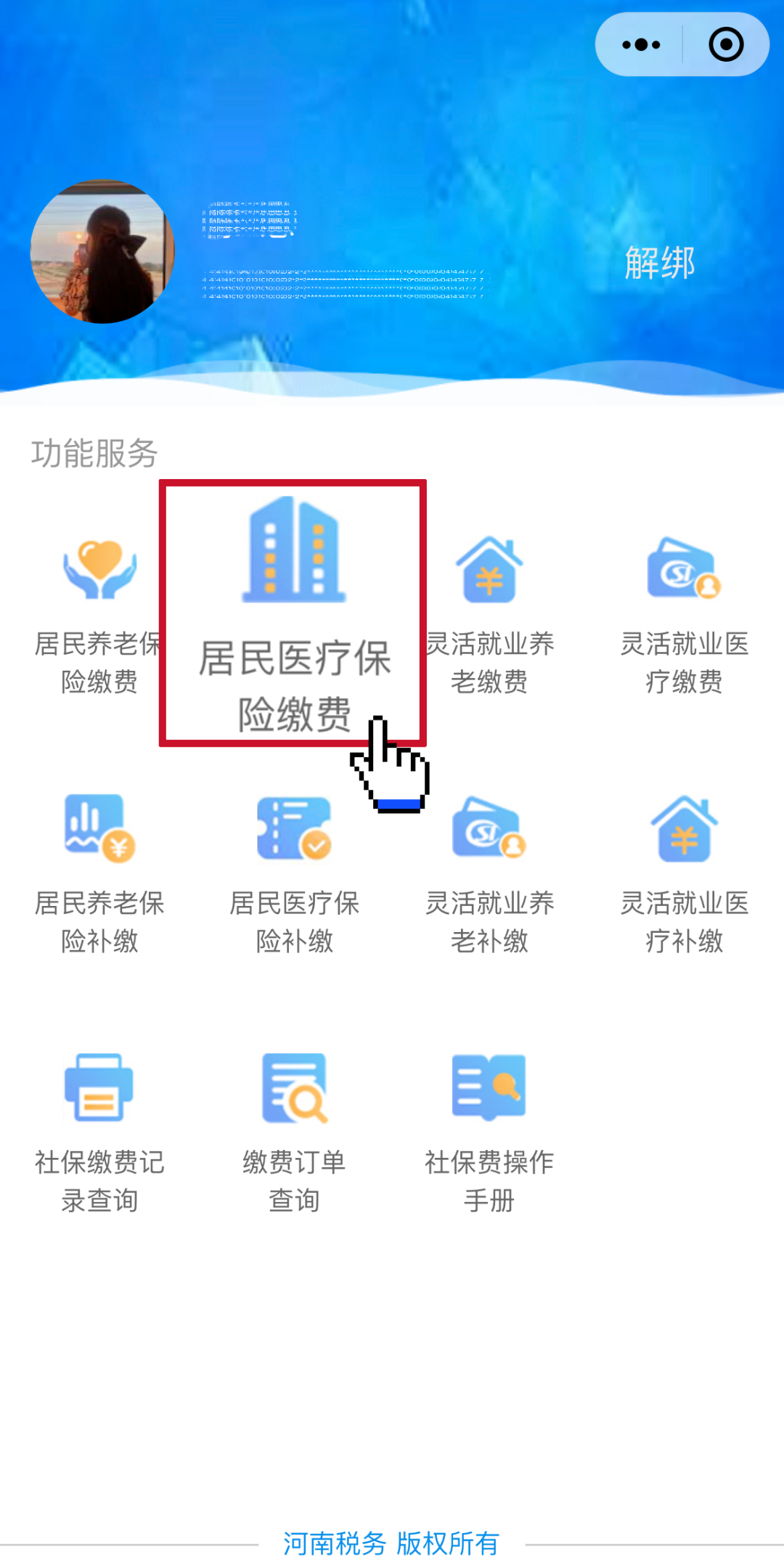
Task: View 社保缴费记录查询
Action: (x=99, y=1132)
